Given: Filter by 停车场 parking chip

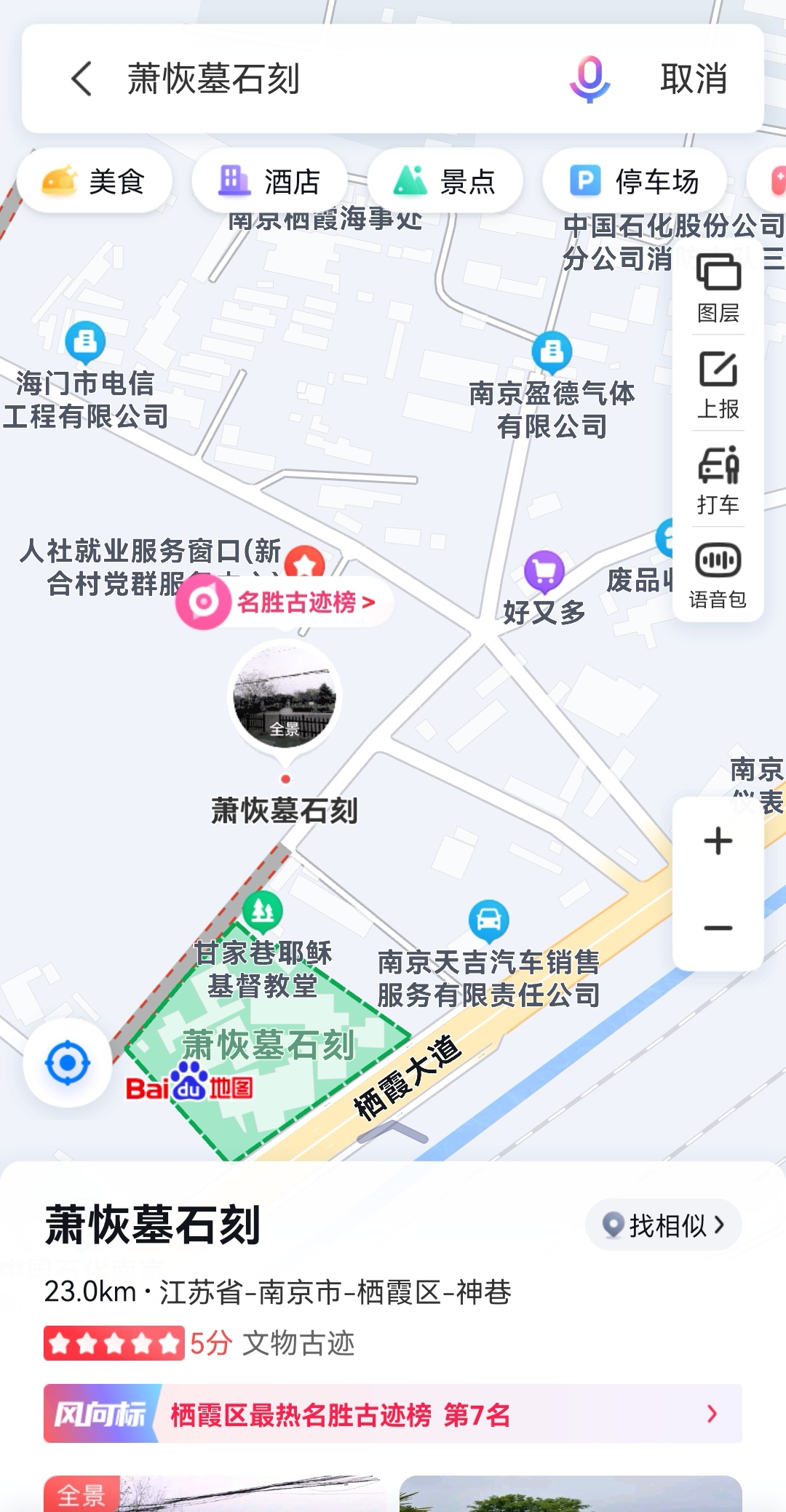Looking at the screenshot, I should (x=634, y=181).
